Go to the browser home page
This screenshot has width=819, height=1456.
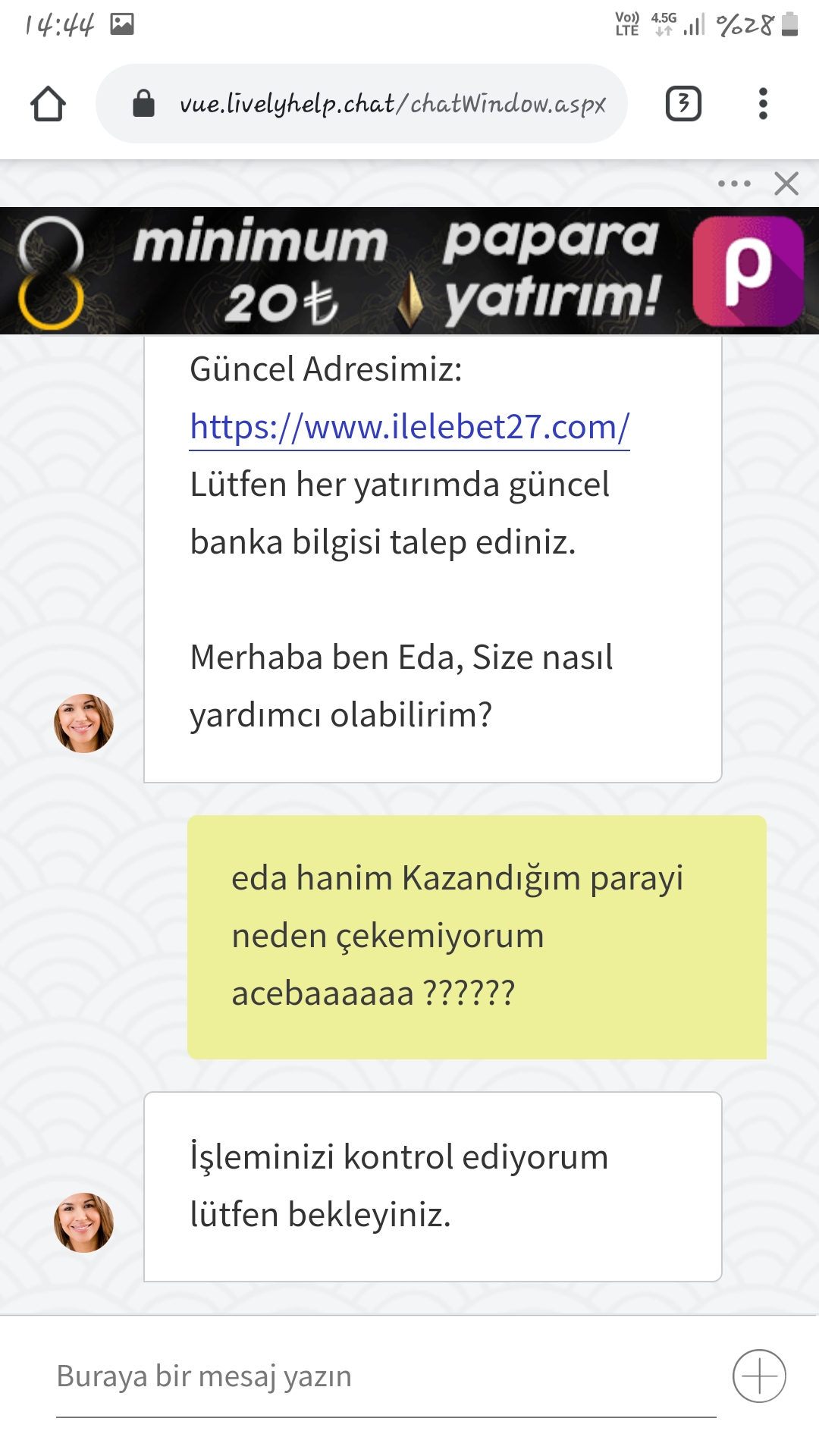[48, 104]
